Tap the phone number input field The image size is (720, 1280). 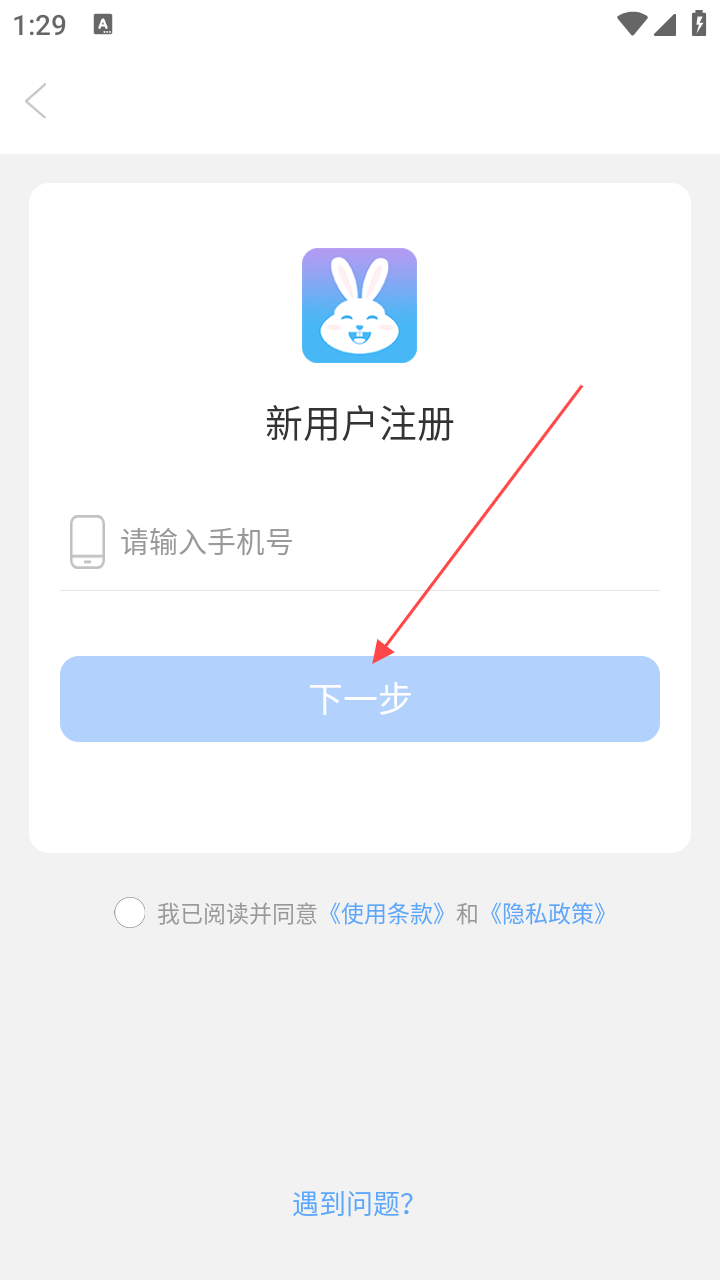tap(380, 543)
